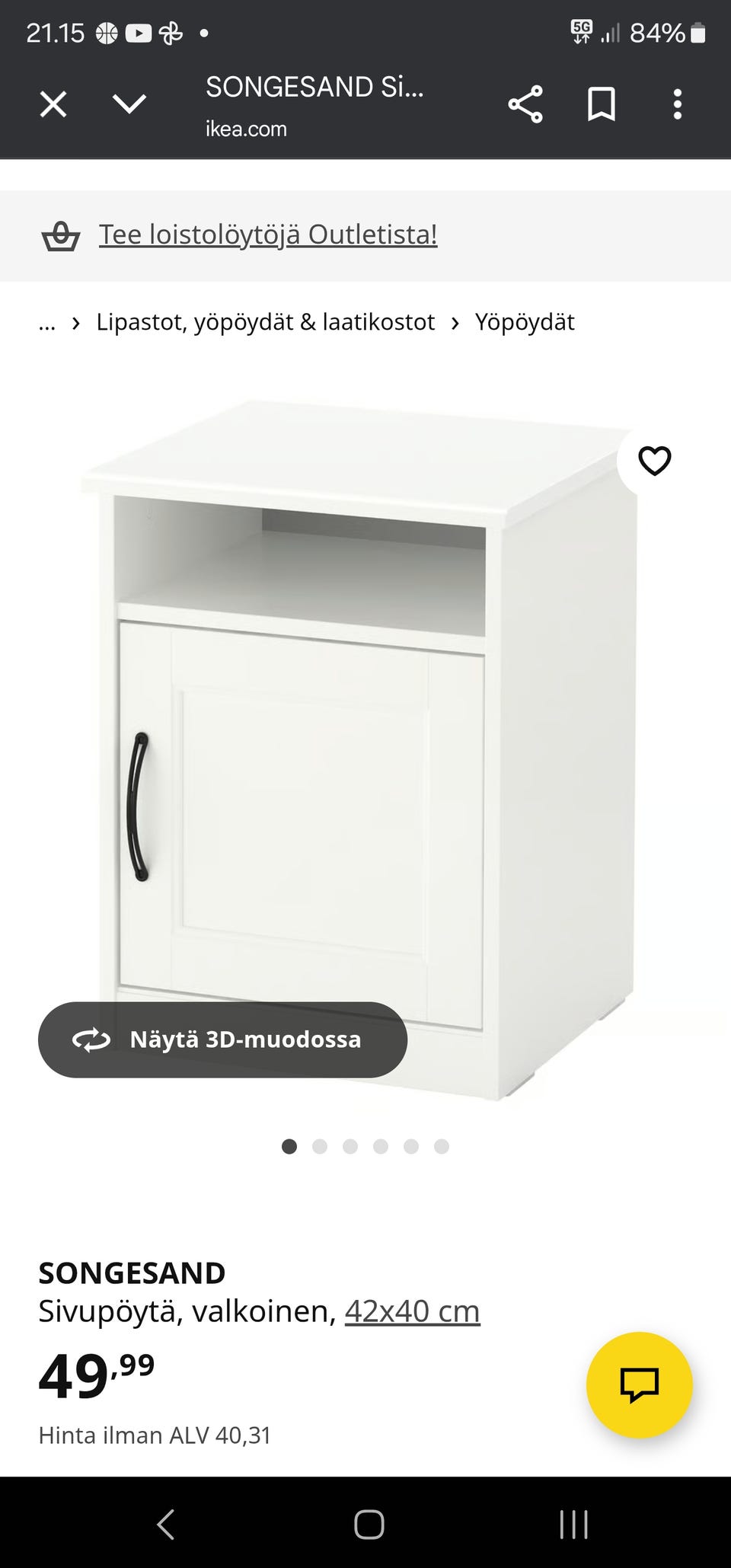
Task: Select the second image page dot
Action: 320,1147
